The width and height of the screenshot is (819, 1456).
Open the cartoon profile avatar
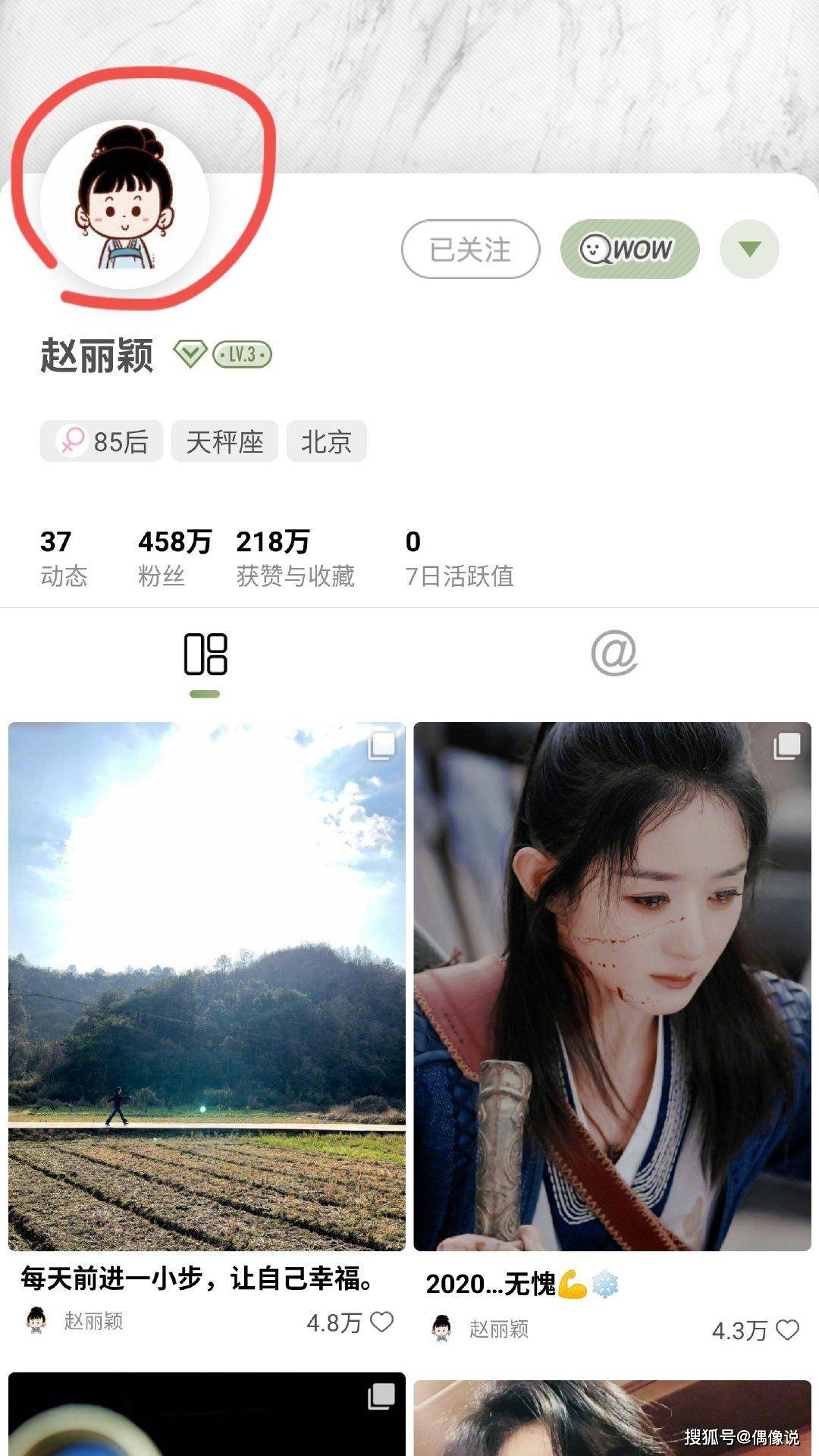tap(124, 203)
